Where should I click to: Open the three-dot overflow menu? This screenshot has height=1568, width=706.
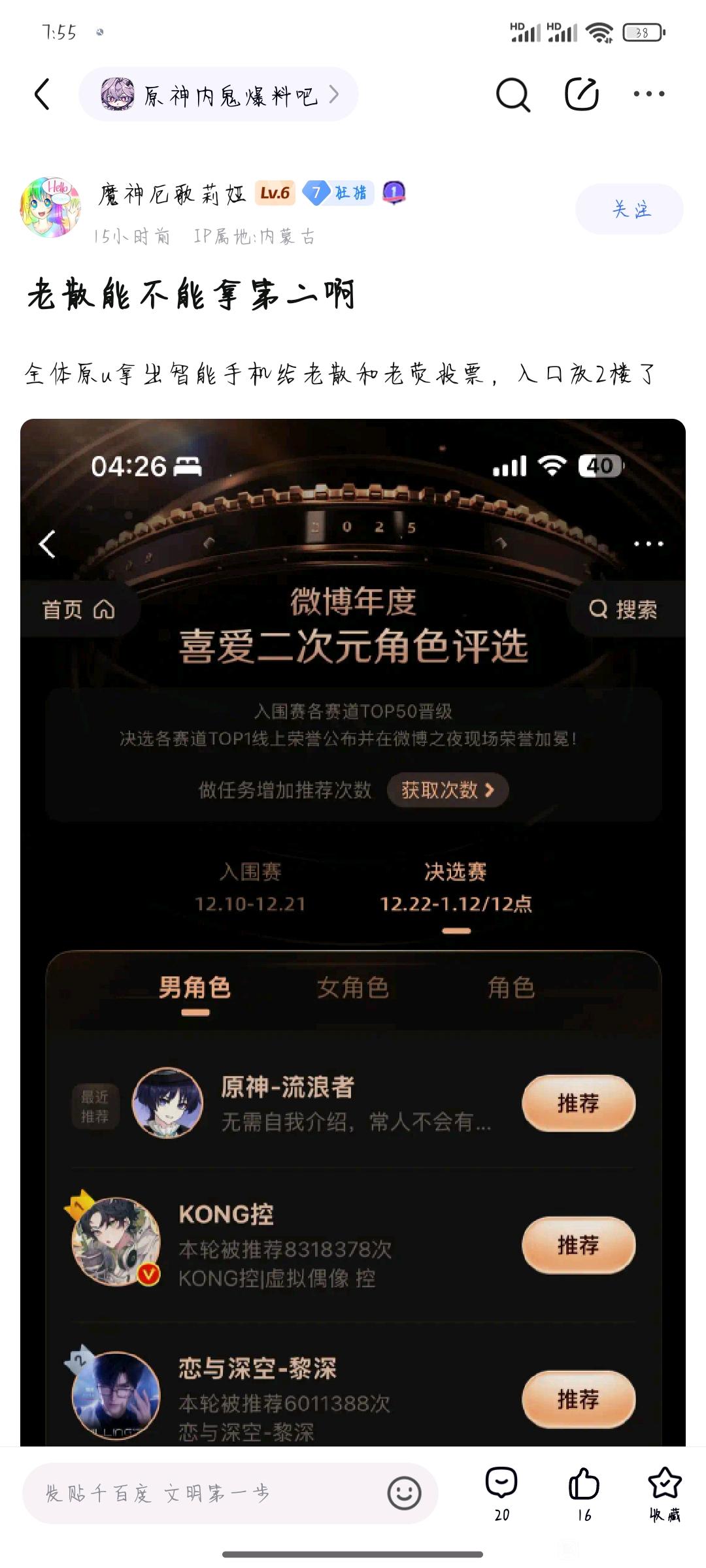click(648, 95)
